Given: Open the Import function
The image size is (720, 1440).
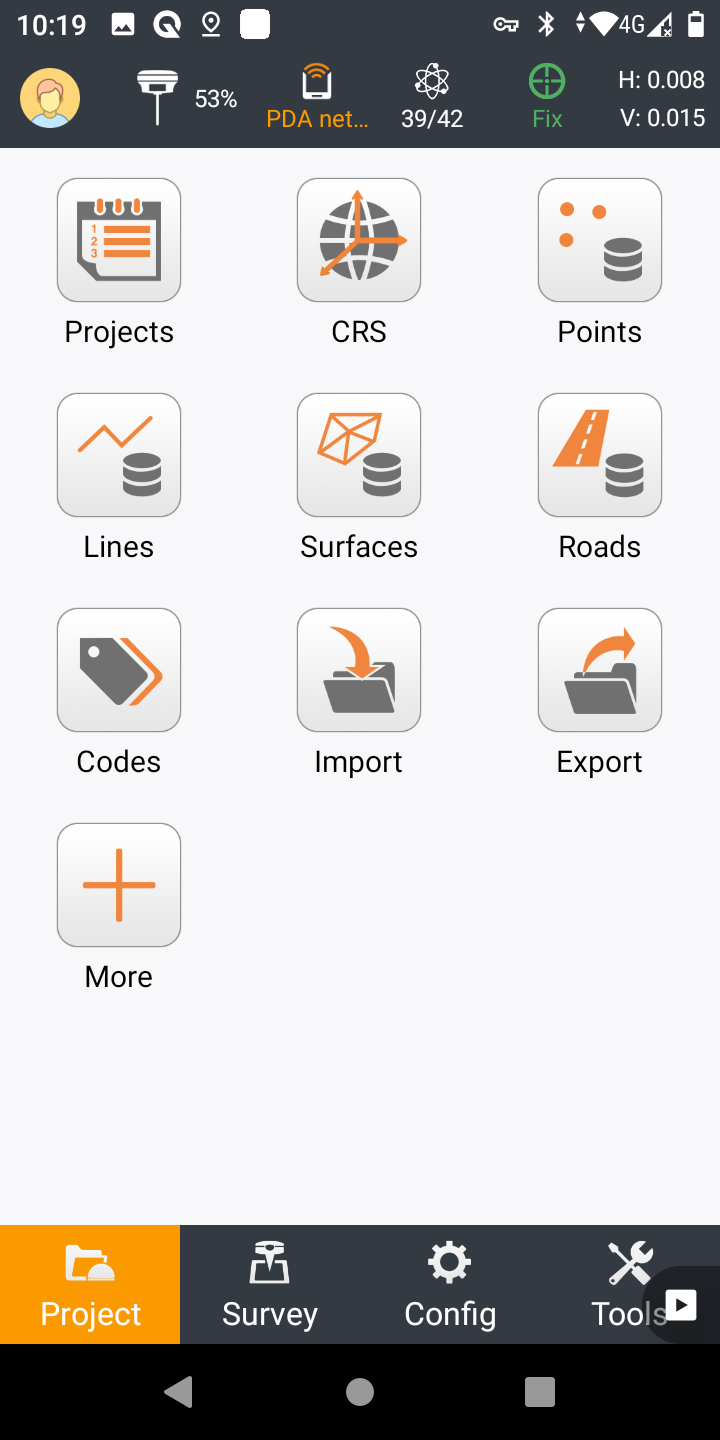Looking at the screenshot, I should click(x=359, y=670).
